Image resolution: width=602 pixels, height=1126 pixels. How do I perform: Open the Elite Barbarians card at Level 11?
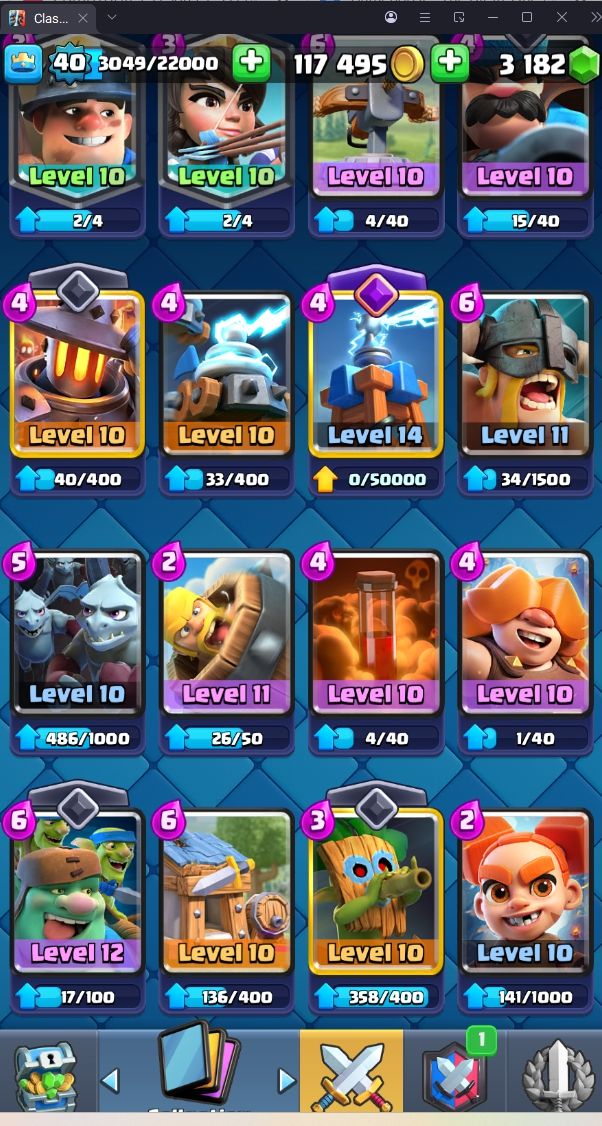[524, 391]
